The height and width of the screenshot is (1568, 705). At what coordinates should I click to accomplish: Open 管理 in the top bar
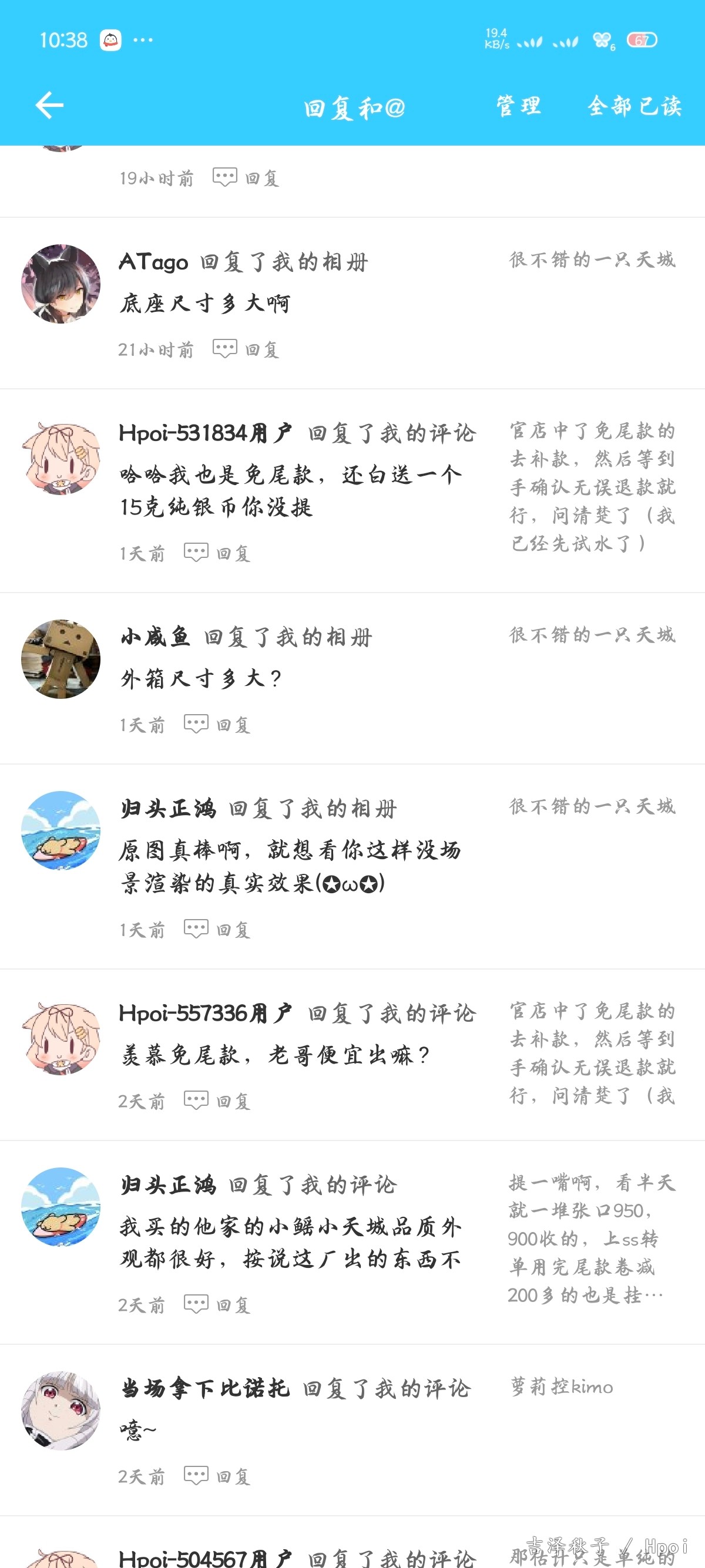pos(518,106)
